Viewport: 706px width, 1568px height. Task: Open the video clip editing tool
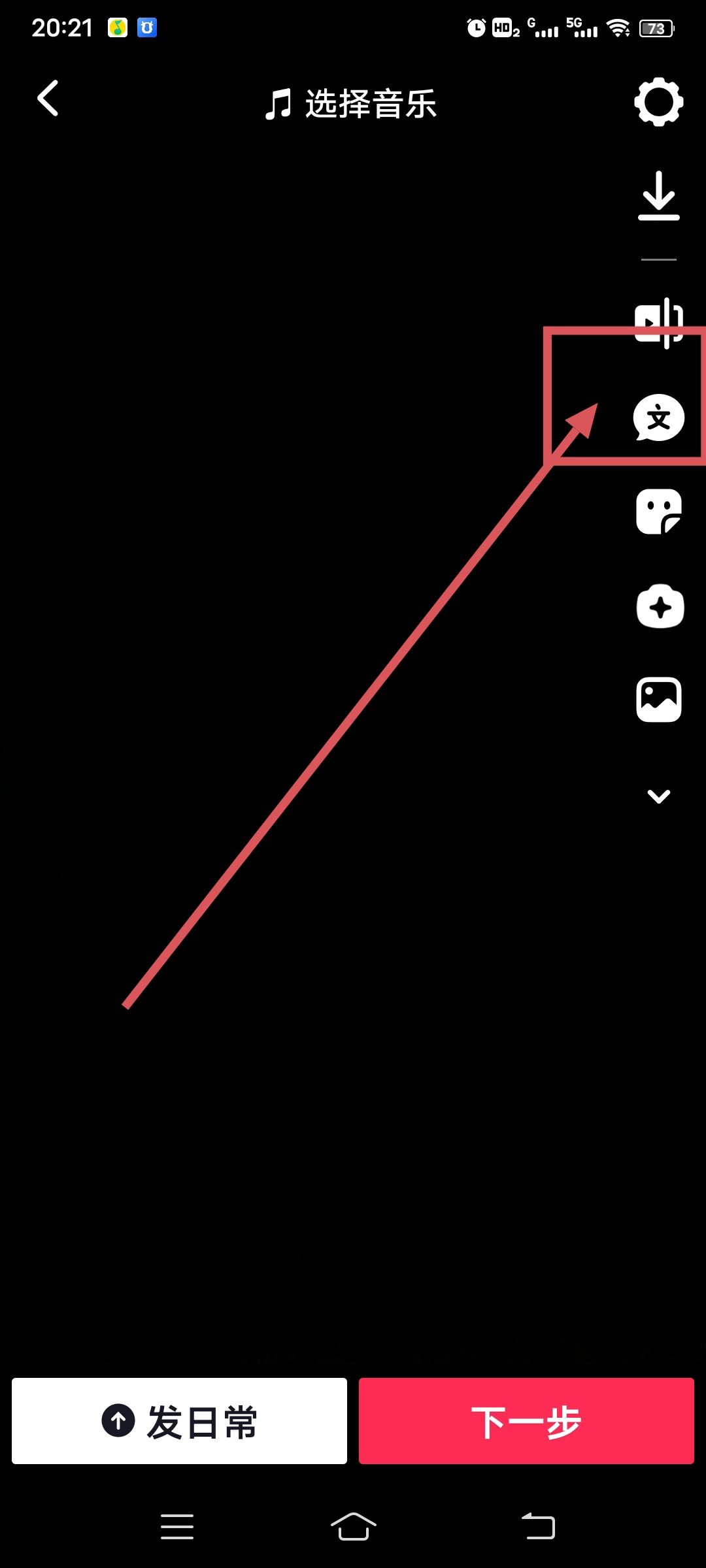[658, 323]
